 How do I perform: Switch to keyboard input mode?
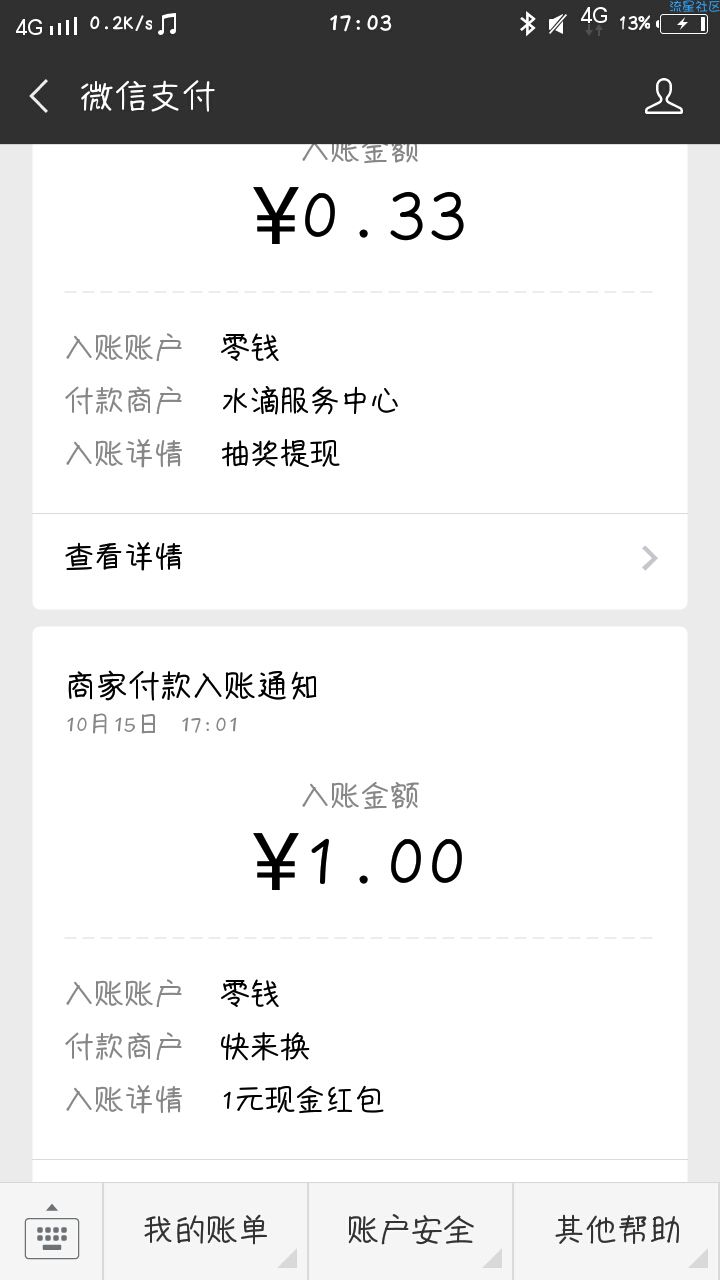tap(51, 1231)
